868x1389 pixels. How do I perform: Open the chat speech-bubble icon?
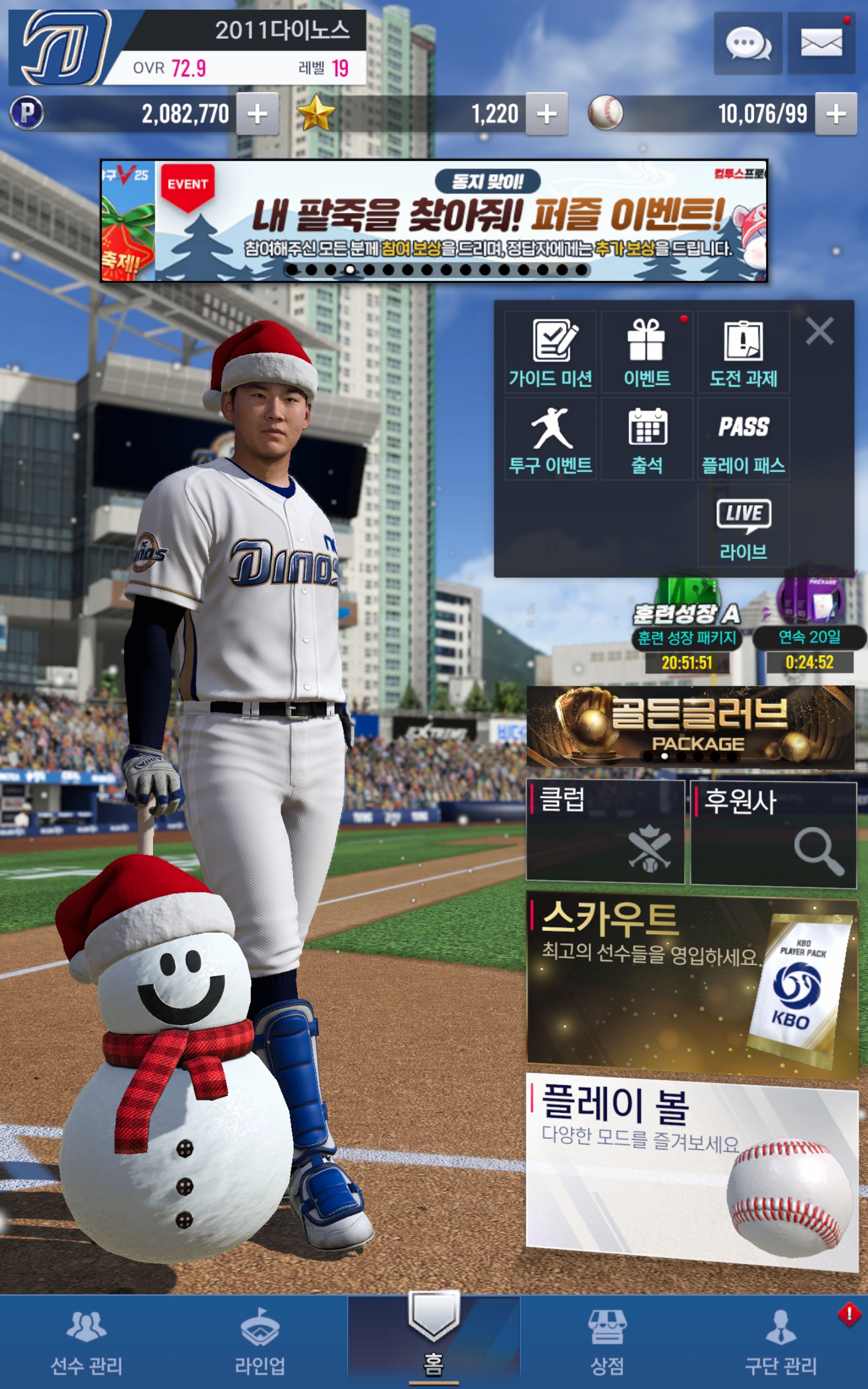(748, 43)
